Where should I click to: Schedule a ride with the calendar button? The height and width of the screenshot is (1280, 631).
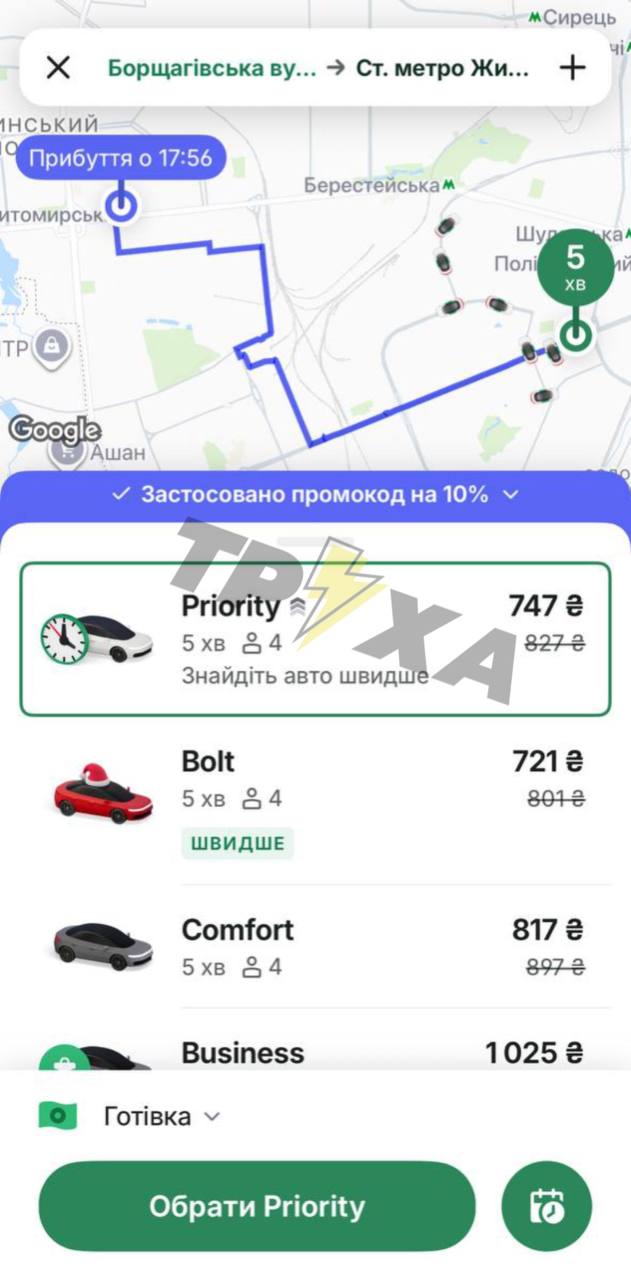(x=547, y=1206)
